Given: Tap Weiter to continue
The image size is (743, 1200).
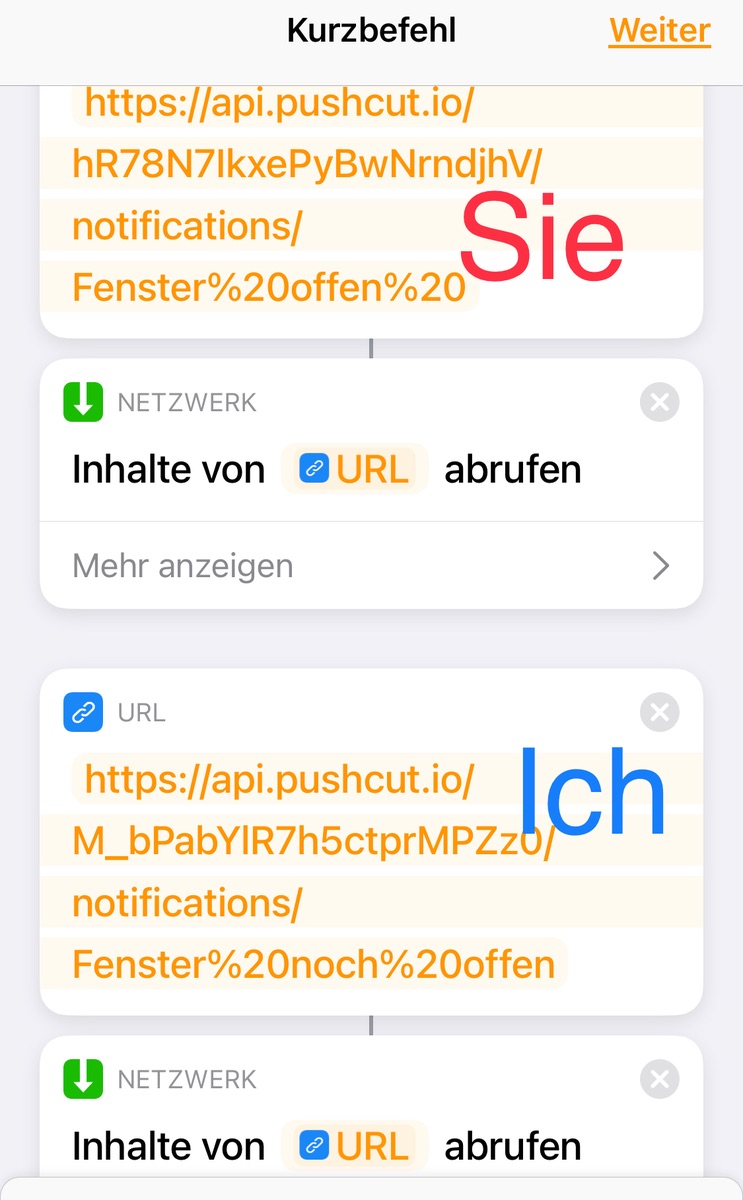Looking at the screenshot, I should 659,30.
